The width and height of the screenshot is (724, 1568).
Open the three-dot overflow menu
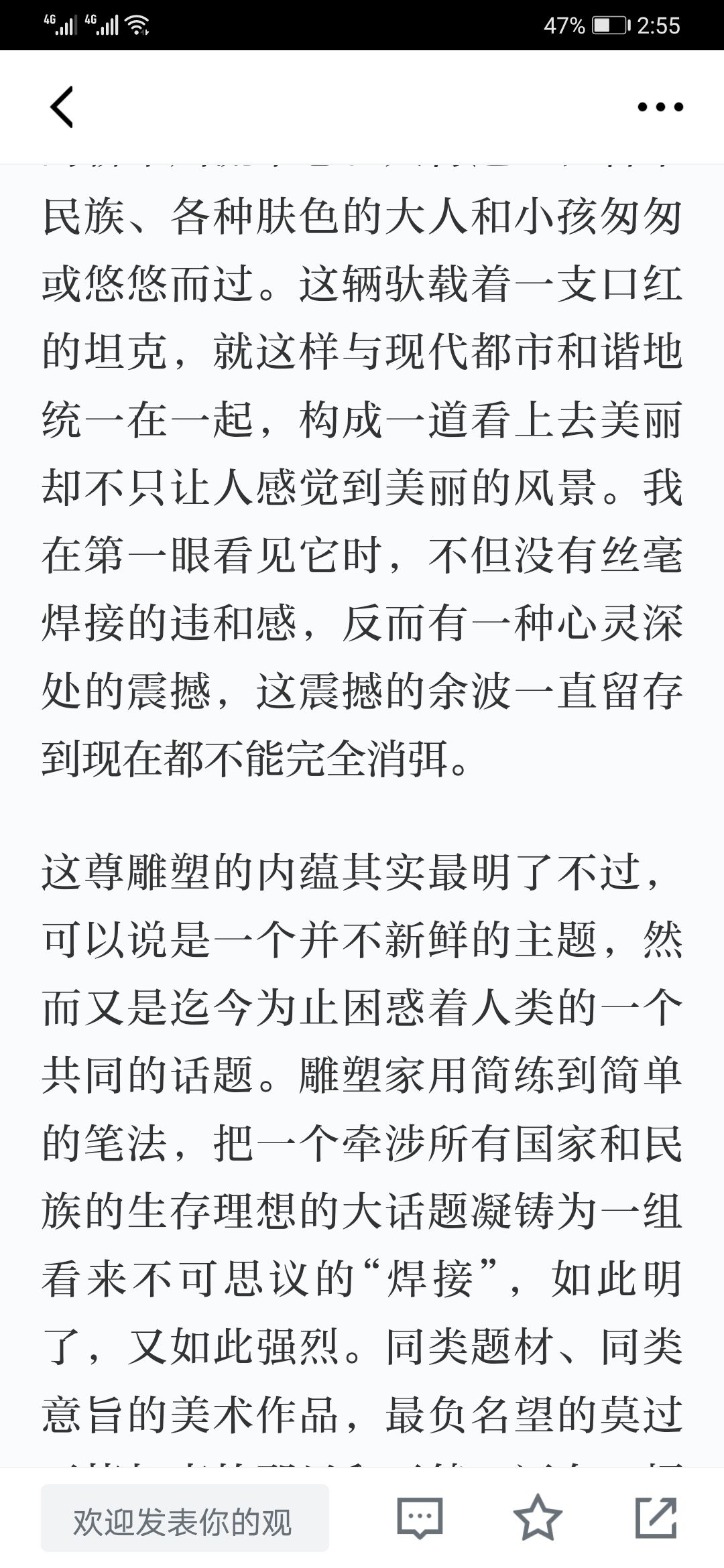click(660, 107)
